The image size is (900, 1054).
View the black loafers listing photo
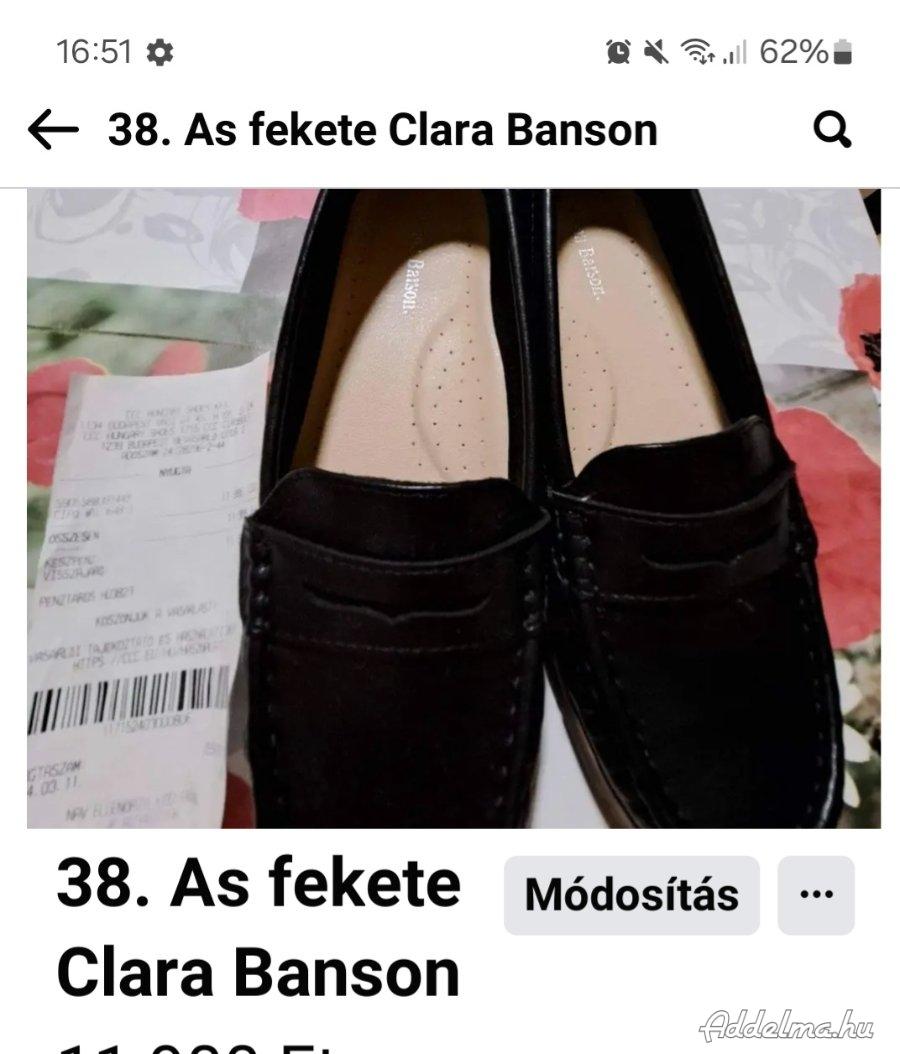tap(453, 508)
